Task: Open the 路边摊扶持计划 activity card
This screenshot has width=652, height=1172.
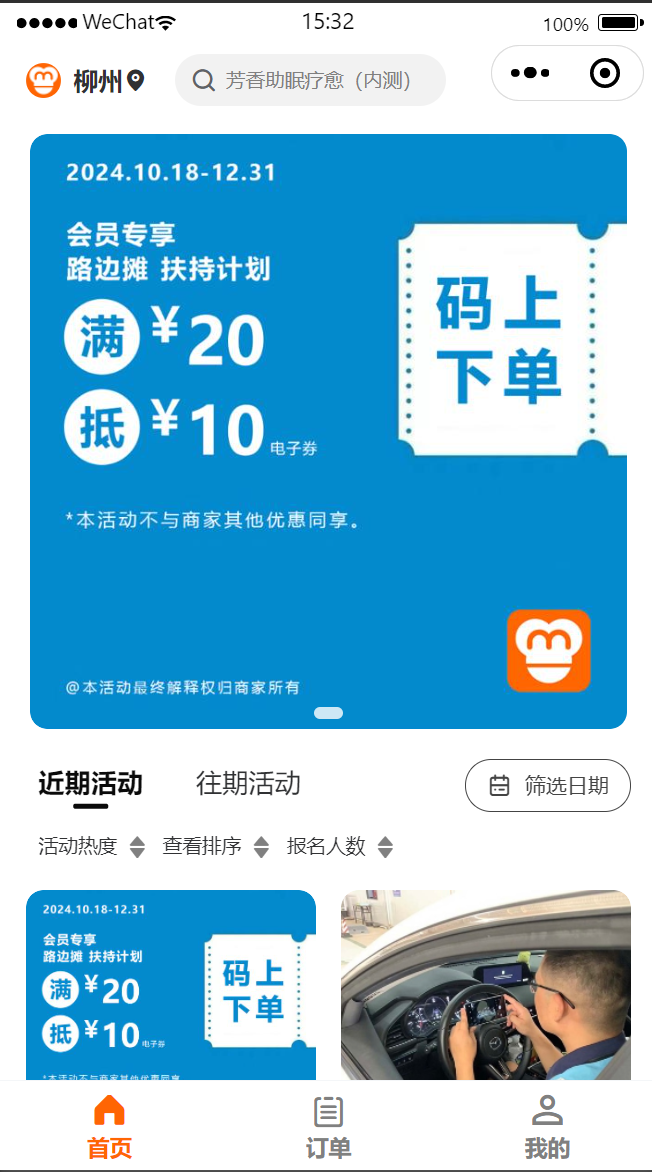Action: click(x=171, y=985)
